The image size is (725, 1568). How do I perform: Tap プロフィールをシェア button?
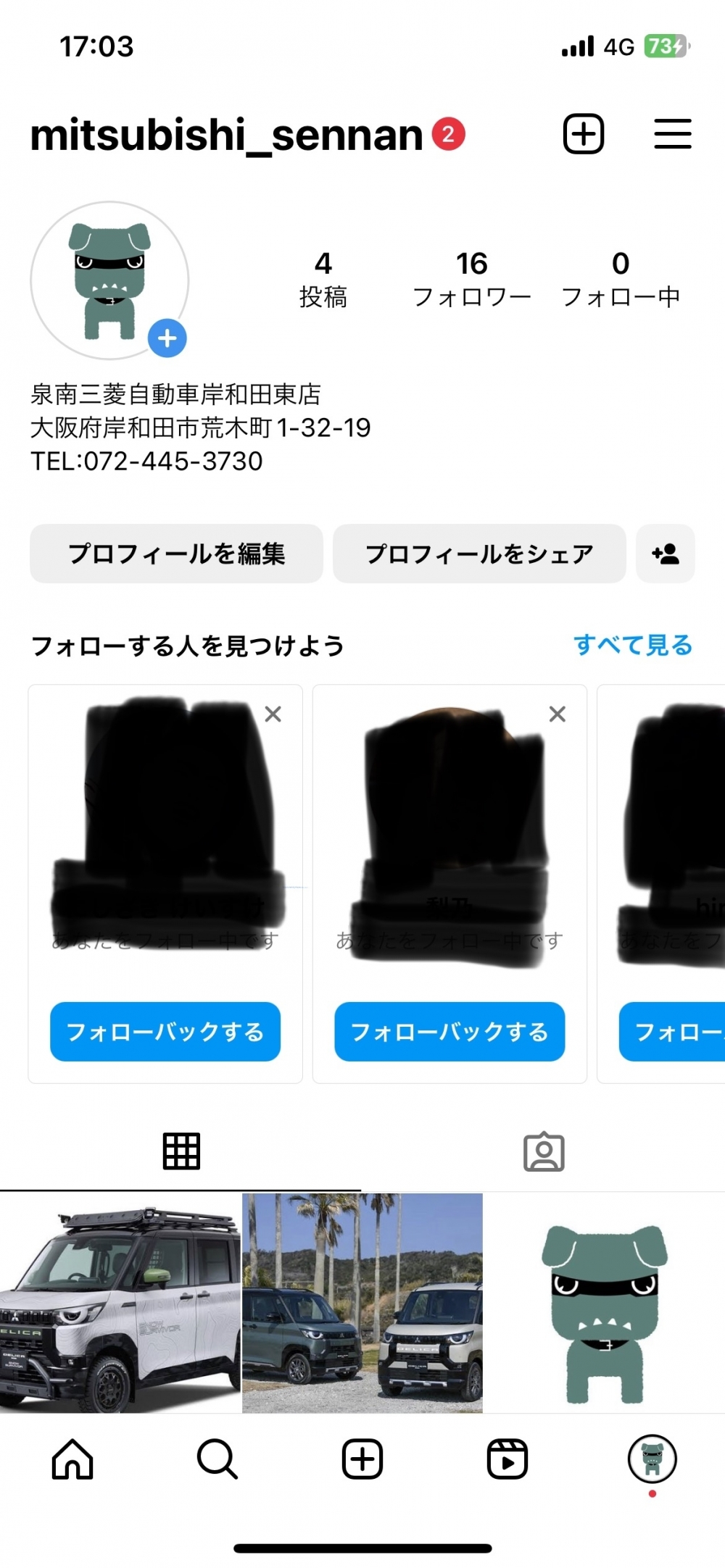click(479, 554)
